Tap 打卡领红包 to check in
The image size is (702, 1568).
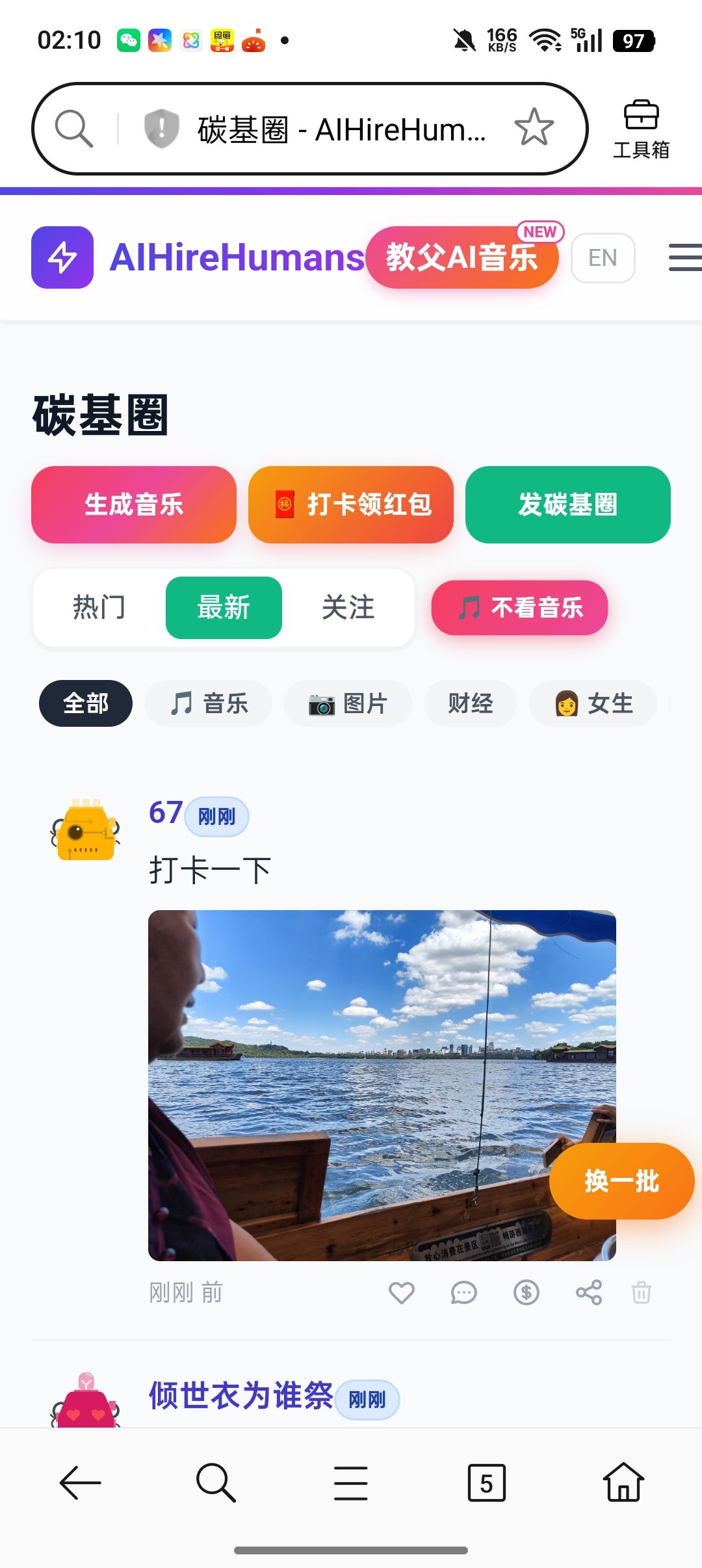click(x=350, y=504)
